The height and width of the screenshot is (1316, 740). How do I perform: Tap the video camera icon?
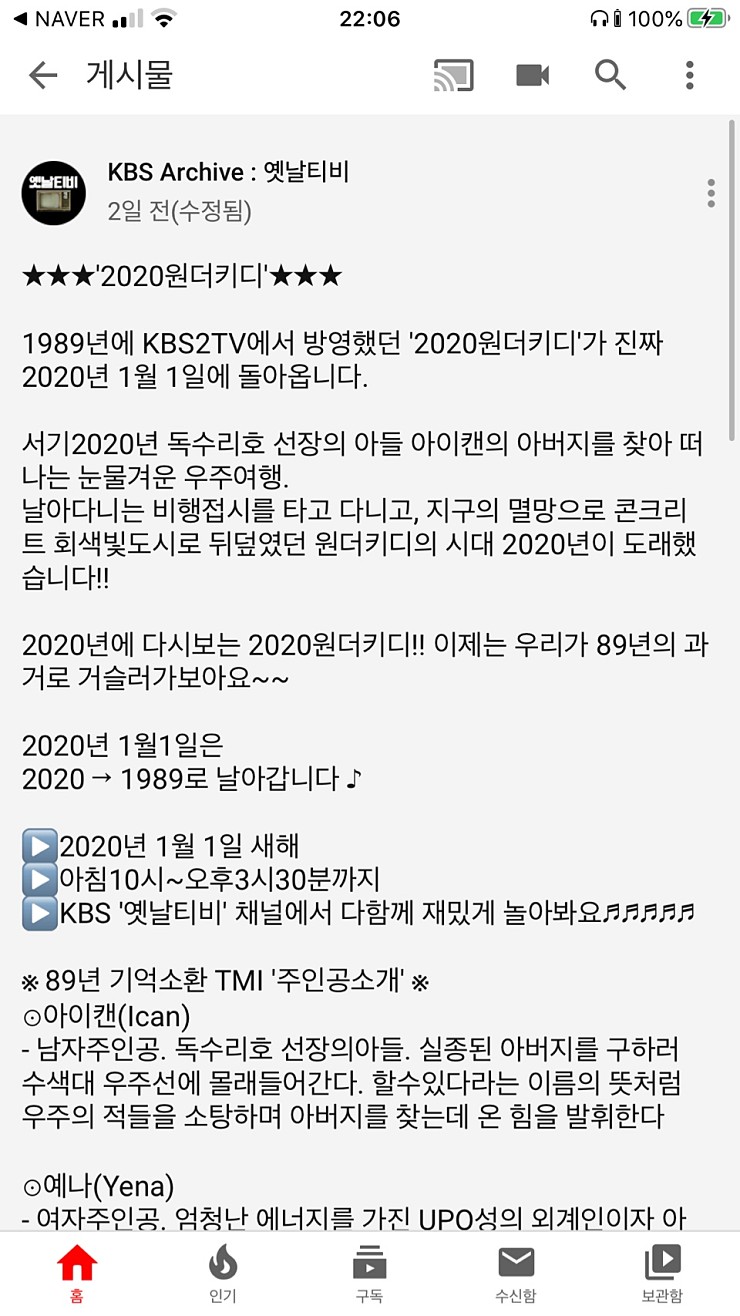click(x=533, y=75)
